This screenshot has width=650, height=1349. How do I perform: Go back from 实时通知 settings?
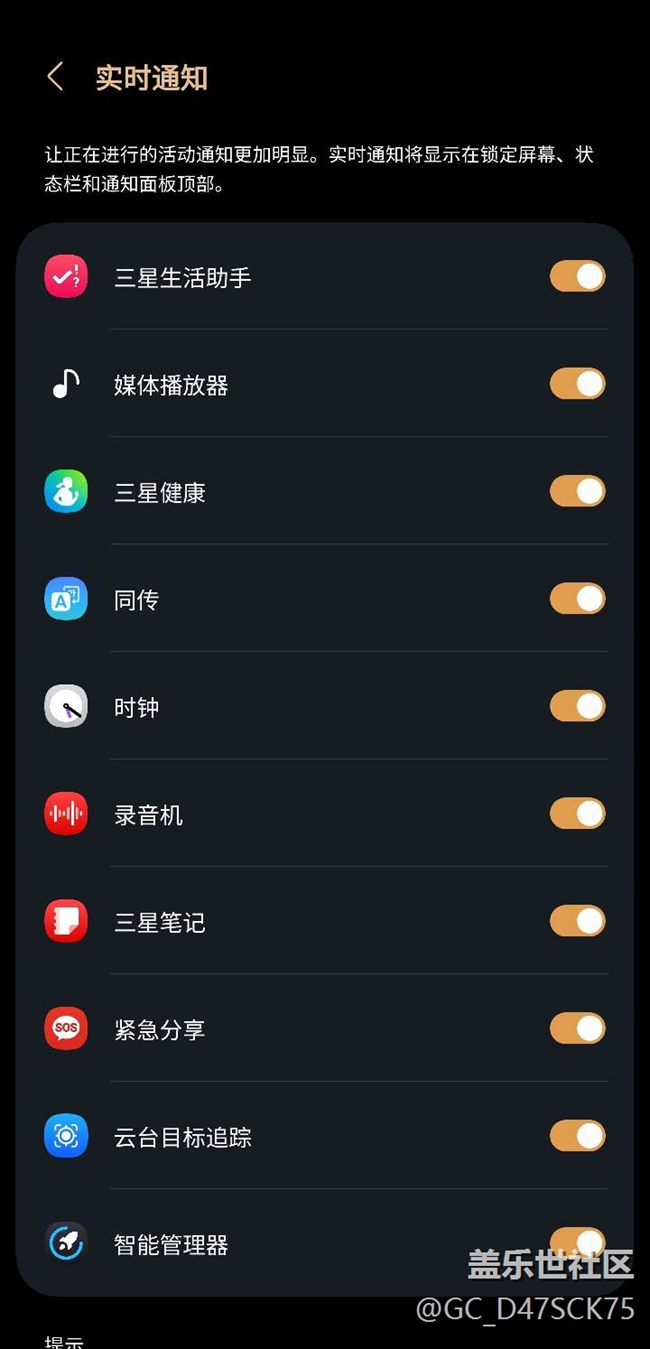(x=55, y=77)
